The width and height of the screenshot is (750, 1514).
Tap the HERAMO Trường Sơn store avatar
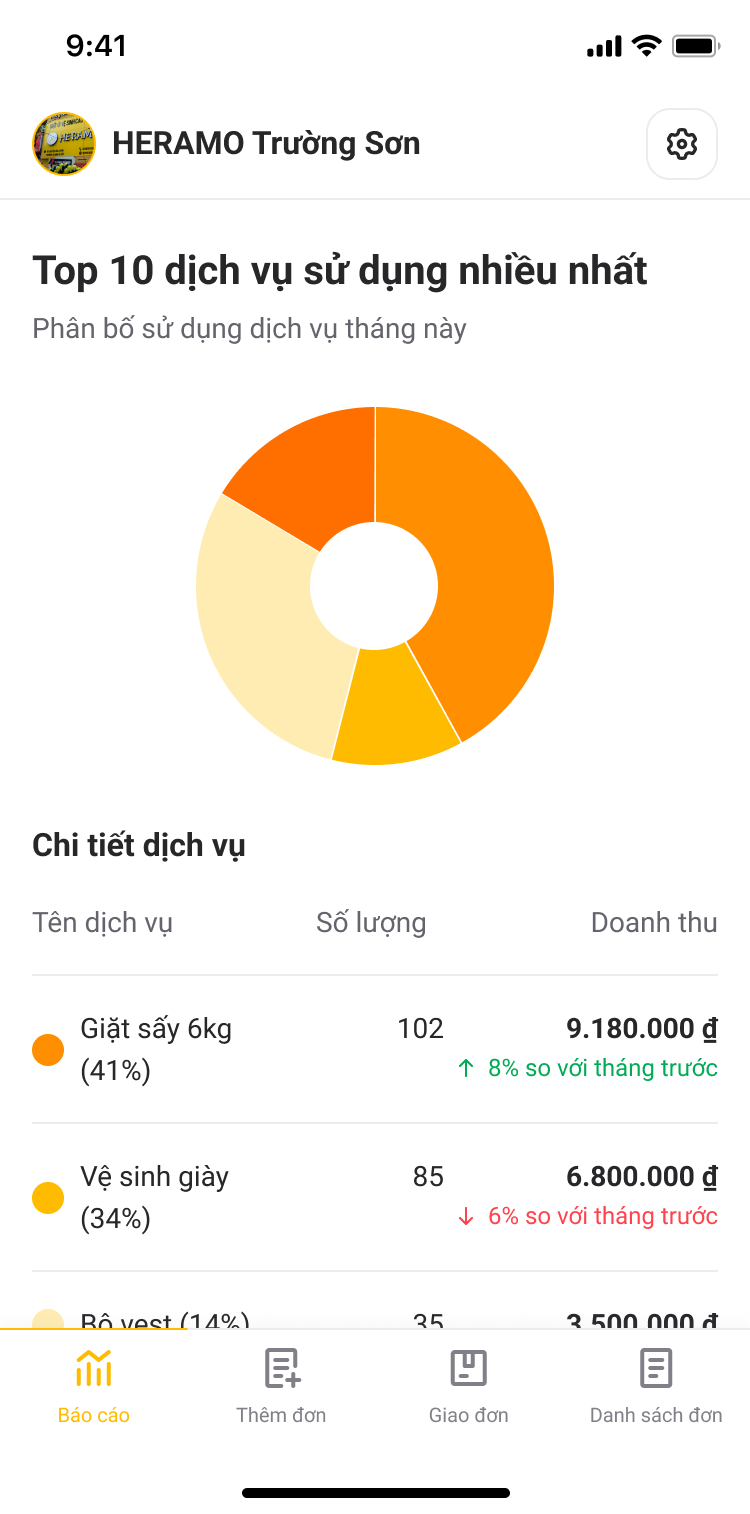coord(64,144)
